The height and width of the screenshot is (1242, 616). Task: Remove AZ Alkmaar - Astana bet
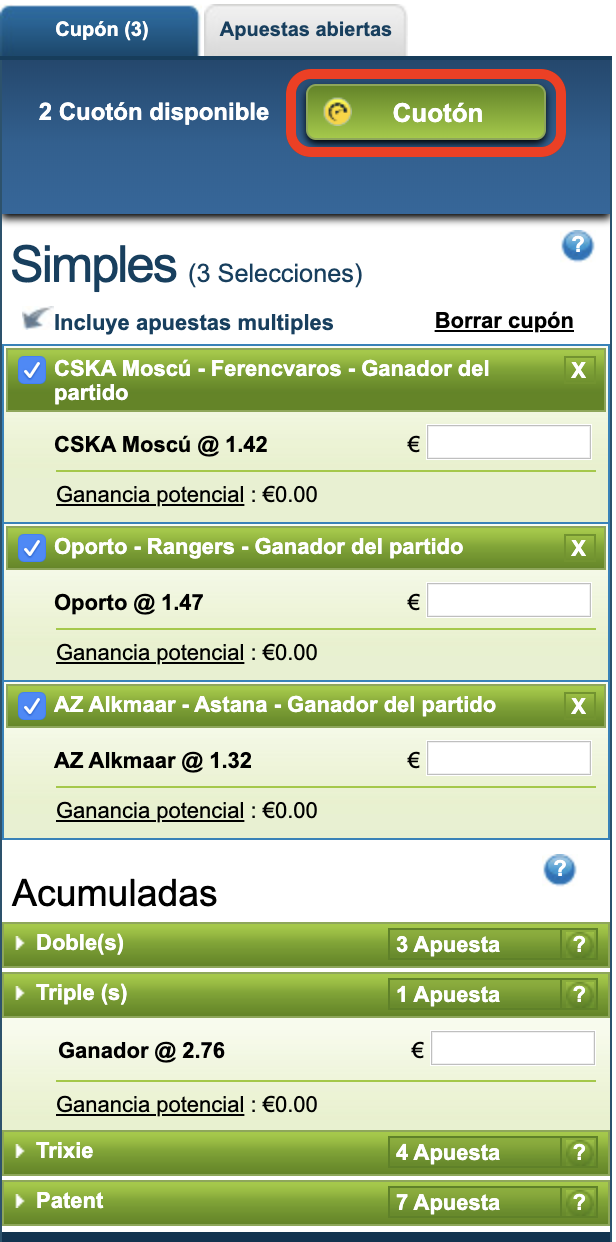coord(578,706)
